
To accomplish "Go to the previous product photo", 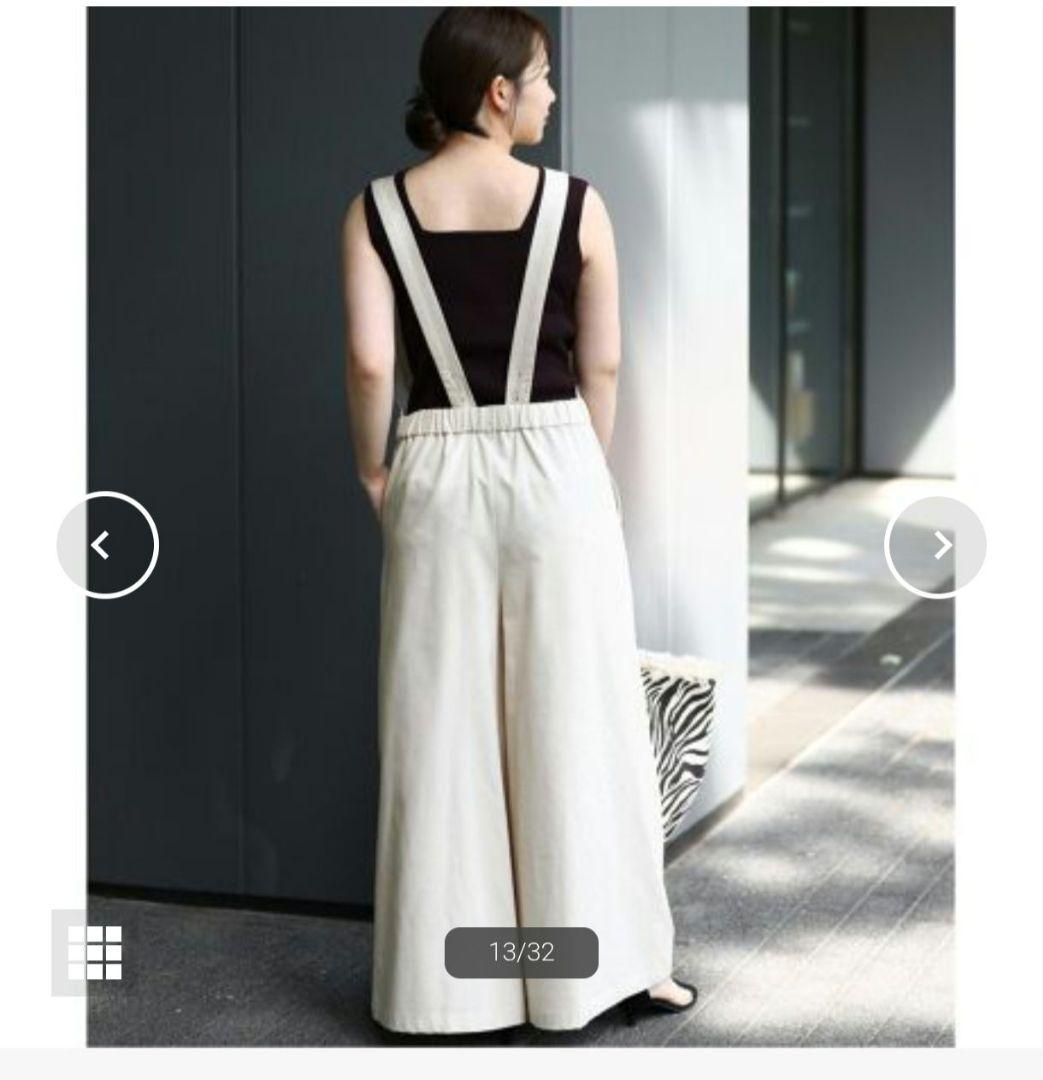I will point(107,545).
